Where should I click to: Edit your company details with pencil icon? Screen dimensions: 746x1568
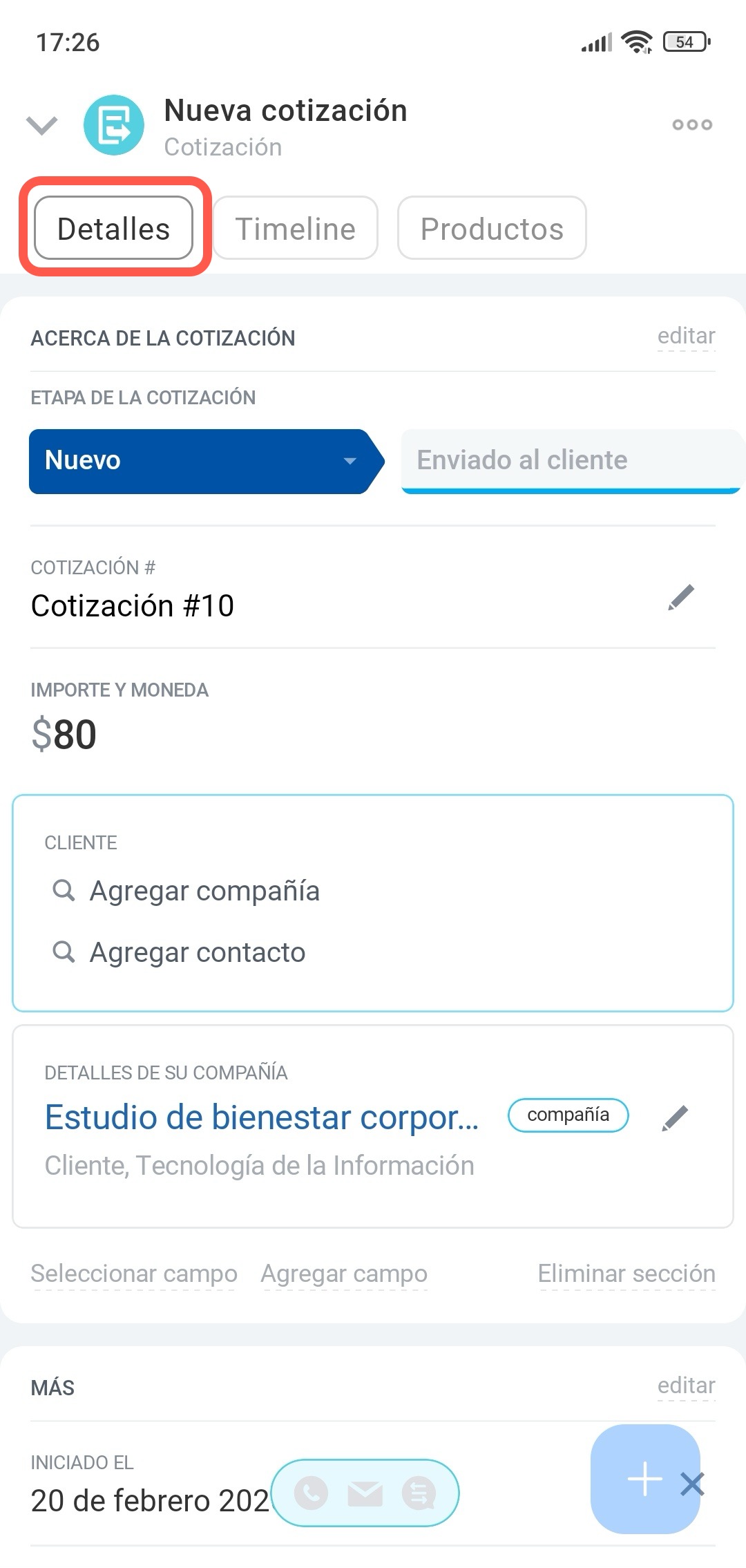click(x=675, y=1117)
